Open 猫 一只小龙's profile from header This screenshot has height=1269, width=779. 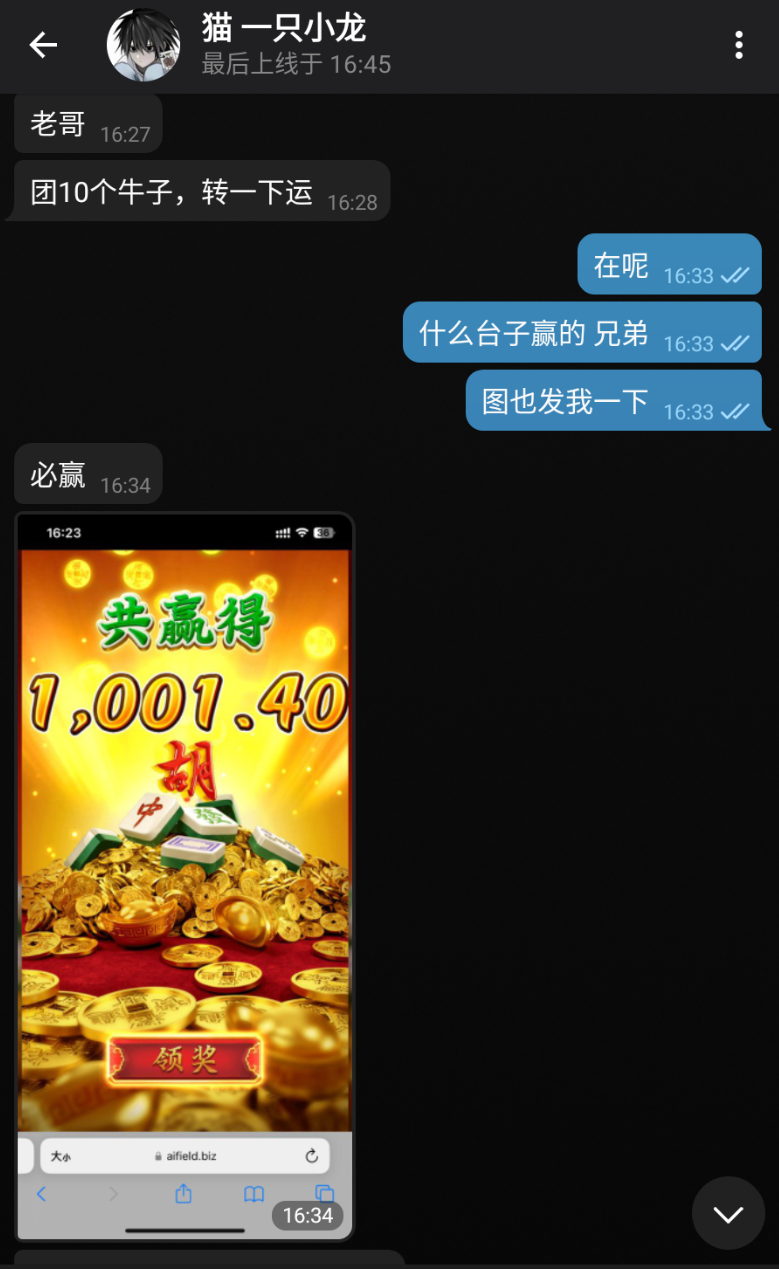[283, 45]
